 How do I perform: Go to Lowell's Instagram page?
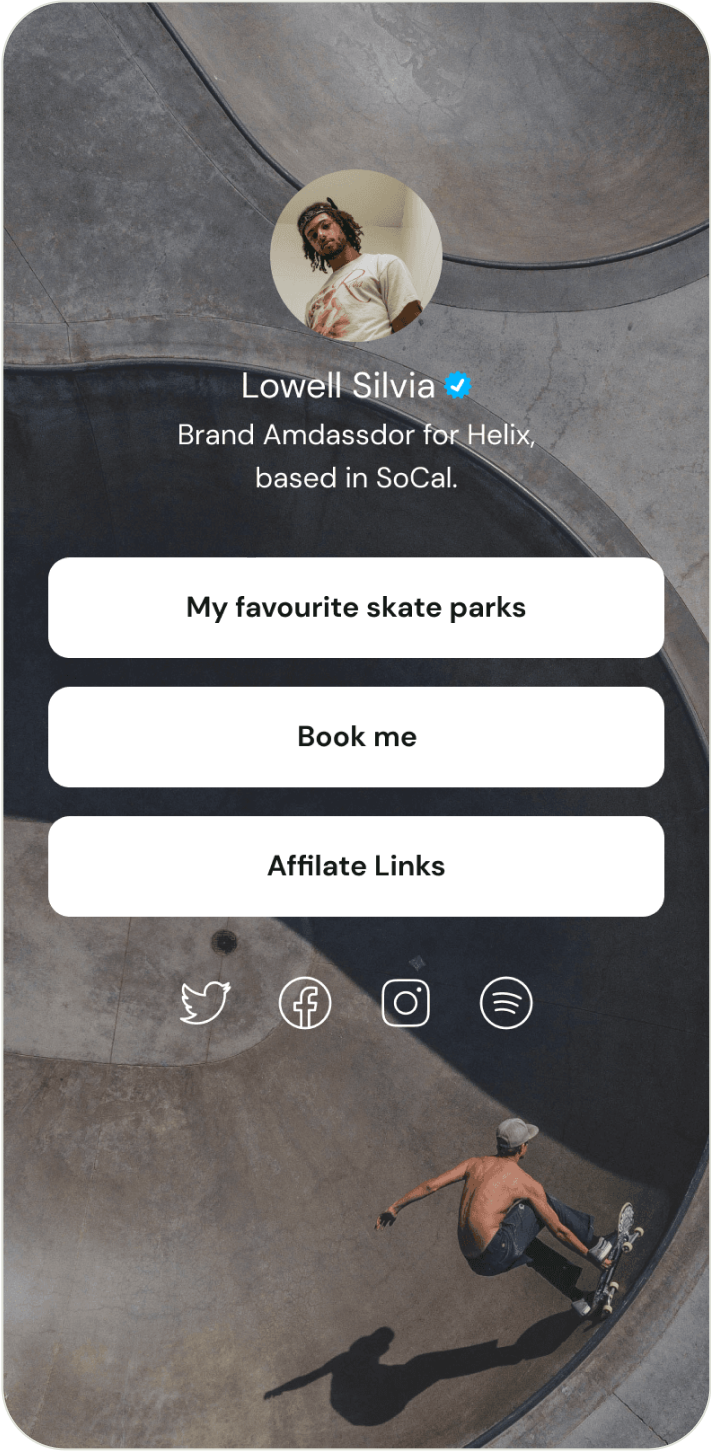[x=406, y=1003]
